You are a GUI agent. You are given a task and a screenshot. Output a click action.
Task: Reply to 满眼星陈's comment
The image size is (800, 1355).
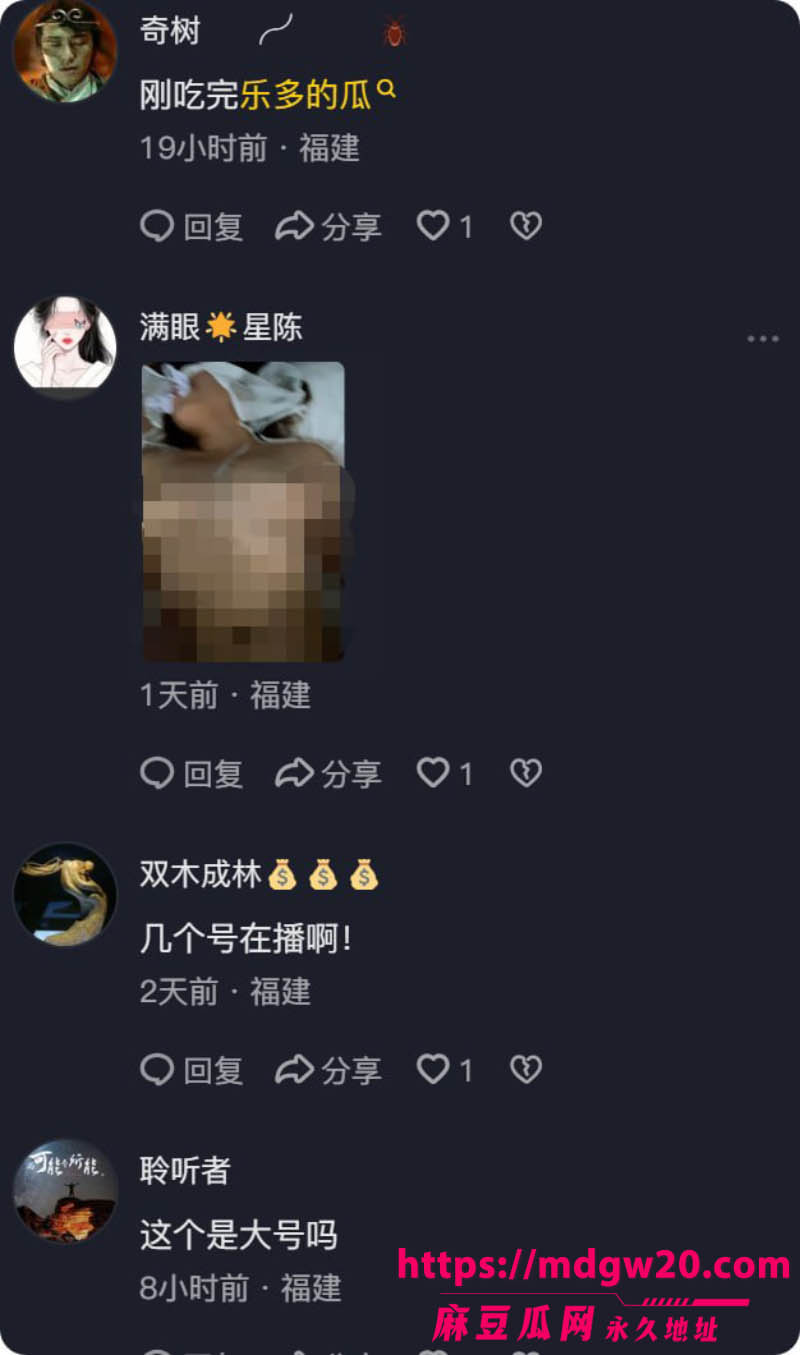192,773
